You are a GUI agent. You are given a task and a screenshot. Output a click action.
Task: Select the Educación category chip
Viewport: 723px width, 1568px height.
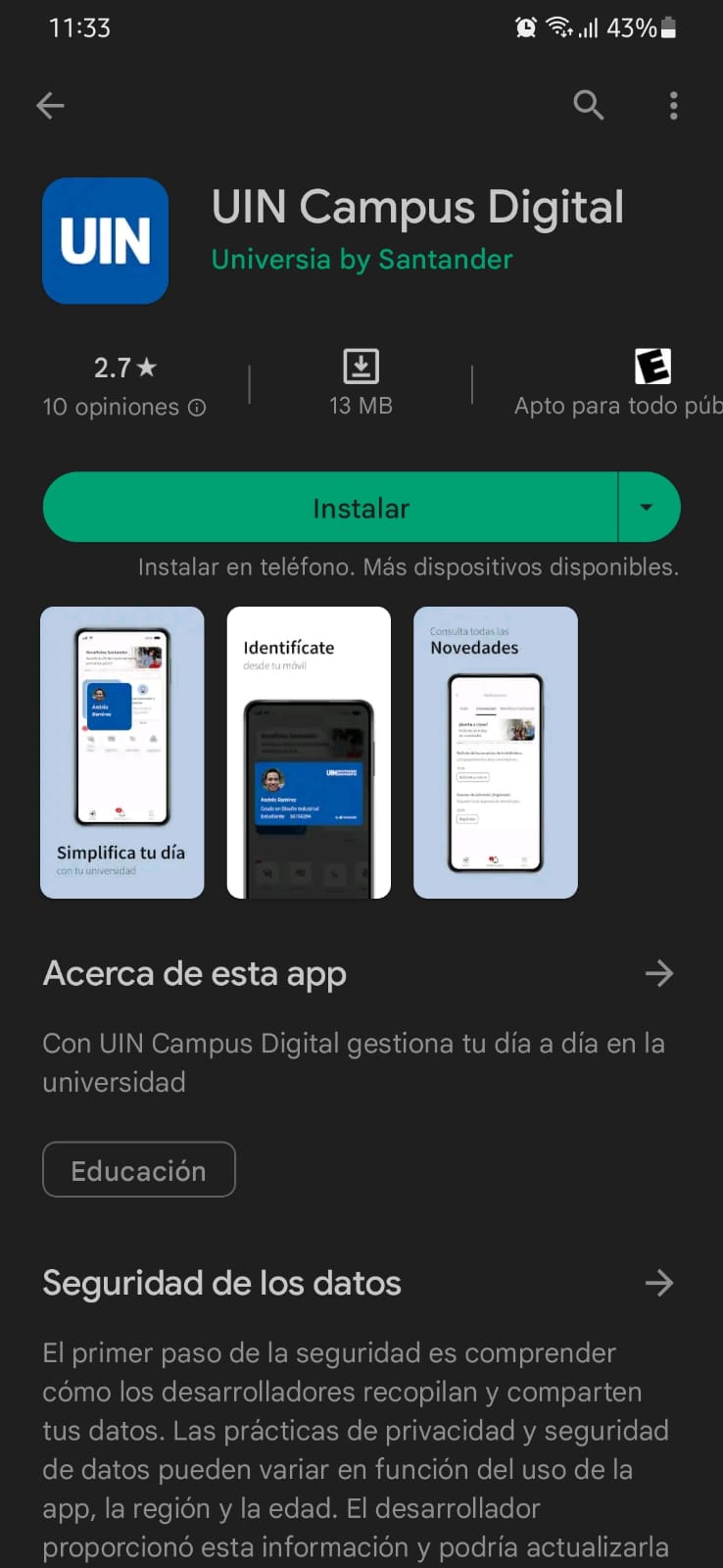139,1170
